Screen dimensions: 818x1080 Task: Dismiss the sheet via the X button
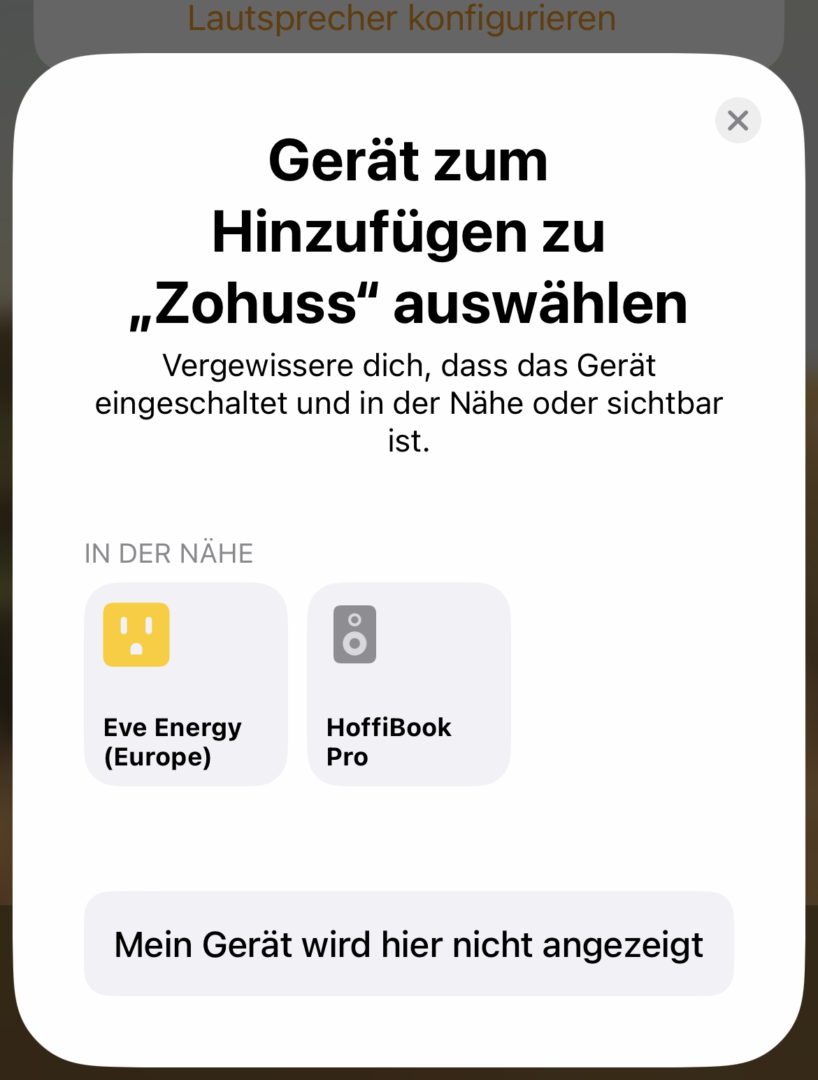point(738,120)
